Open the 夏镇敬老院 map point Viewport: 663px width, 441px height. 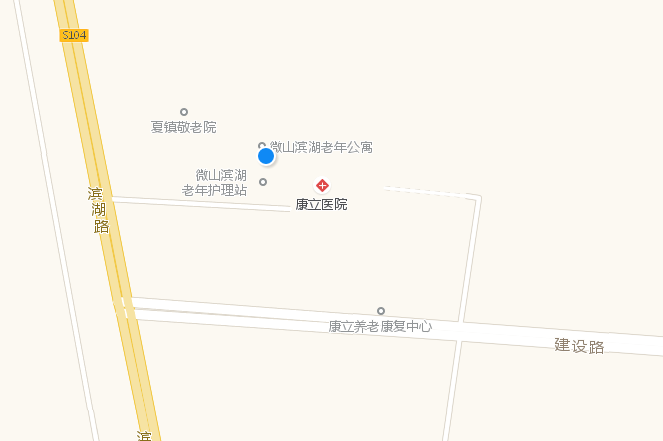point(184,112)
